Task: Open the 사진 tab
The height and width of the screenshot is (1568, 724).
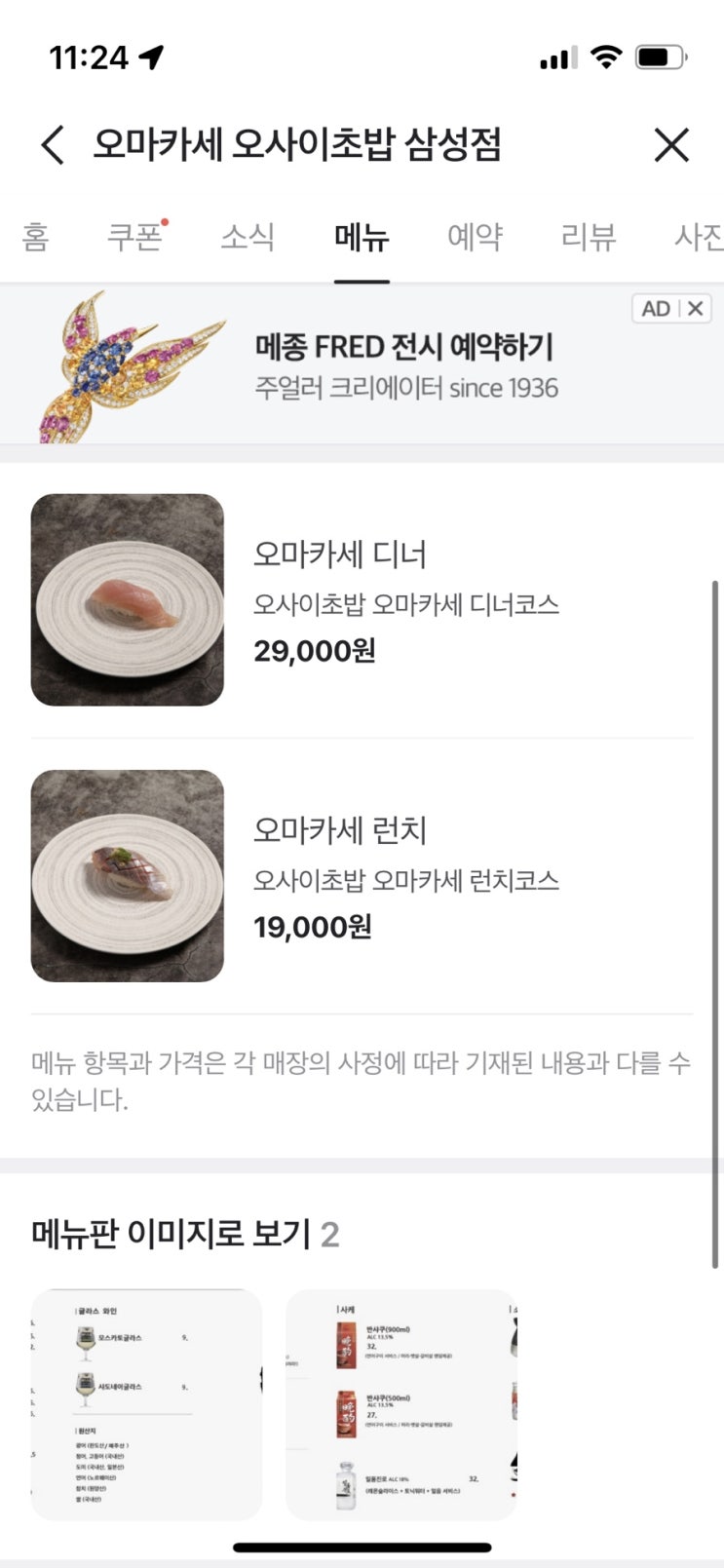Action: (698, 237)
